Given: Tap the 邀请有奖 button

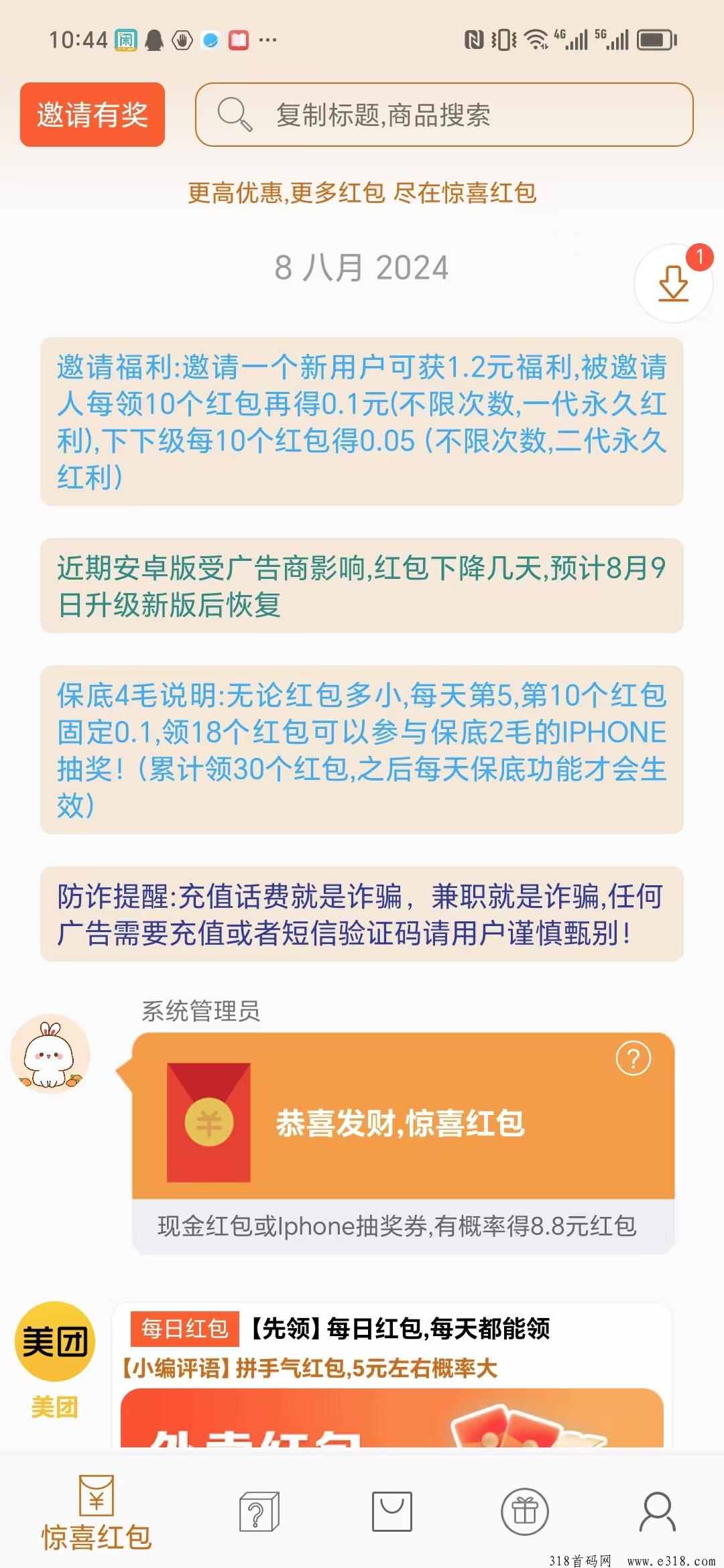Looking at the screenshot, I should [93, 115].
